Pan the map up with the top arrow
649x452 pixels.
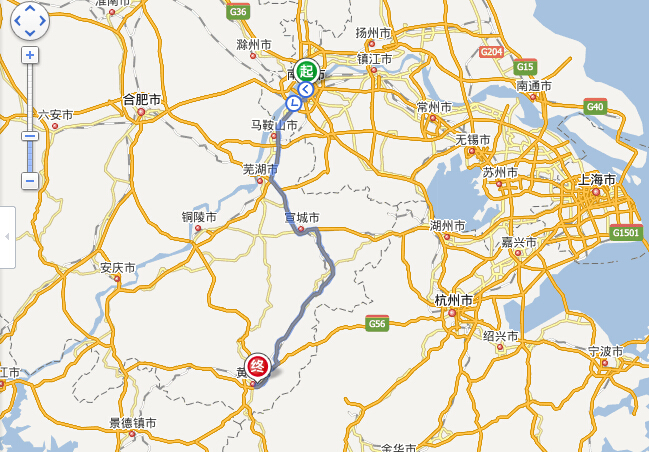pos(30,9)
